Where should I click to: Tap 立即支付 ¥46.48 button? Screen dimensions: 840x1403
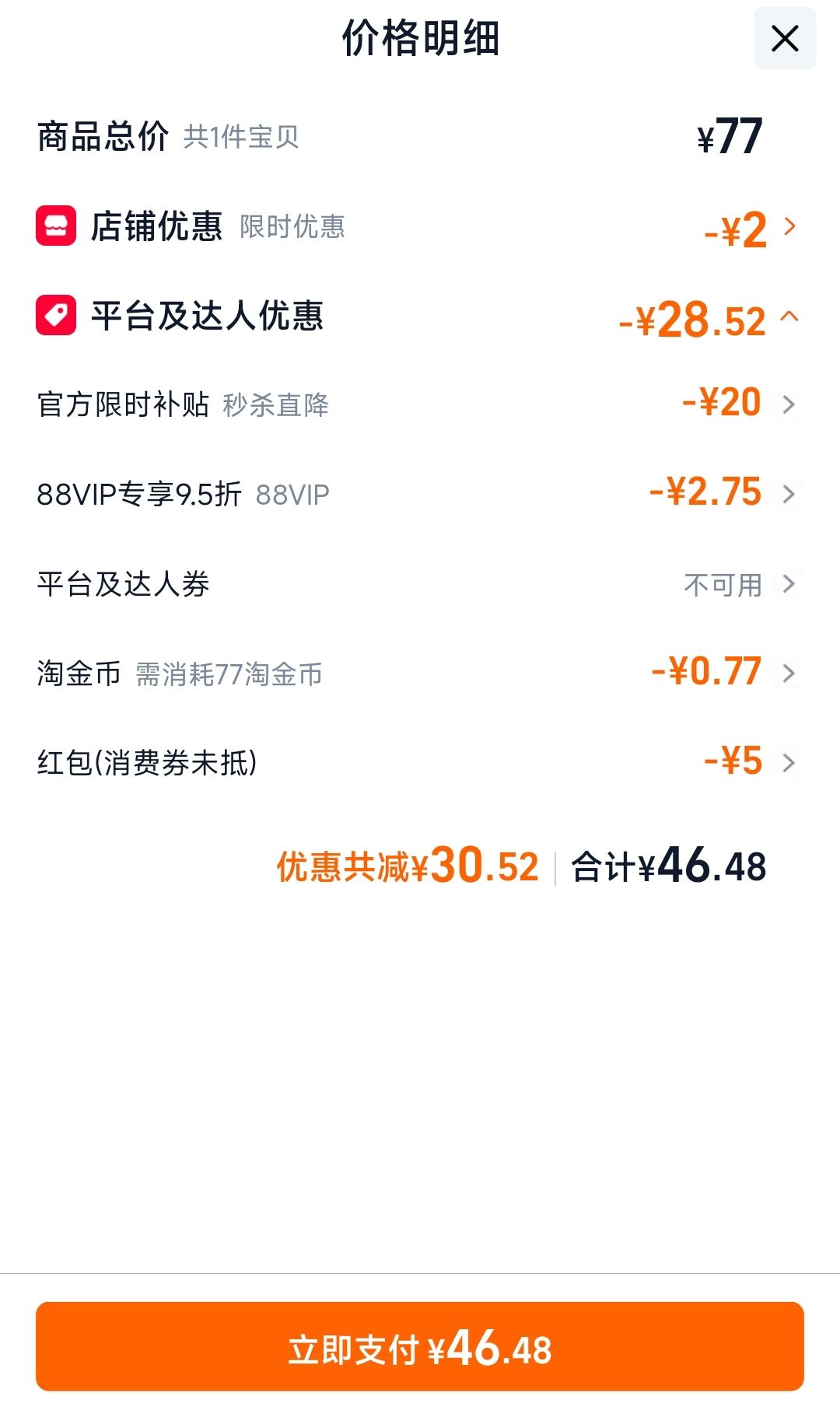pos(420,1346)
